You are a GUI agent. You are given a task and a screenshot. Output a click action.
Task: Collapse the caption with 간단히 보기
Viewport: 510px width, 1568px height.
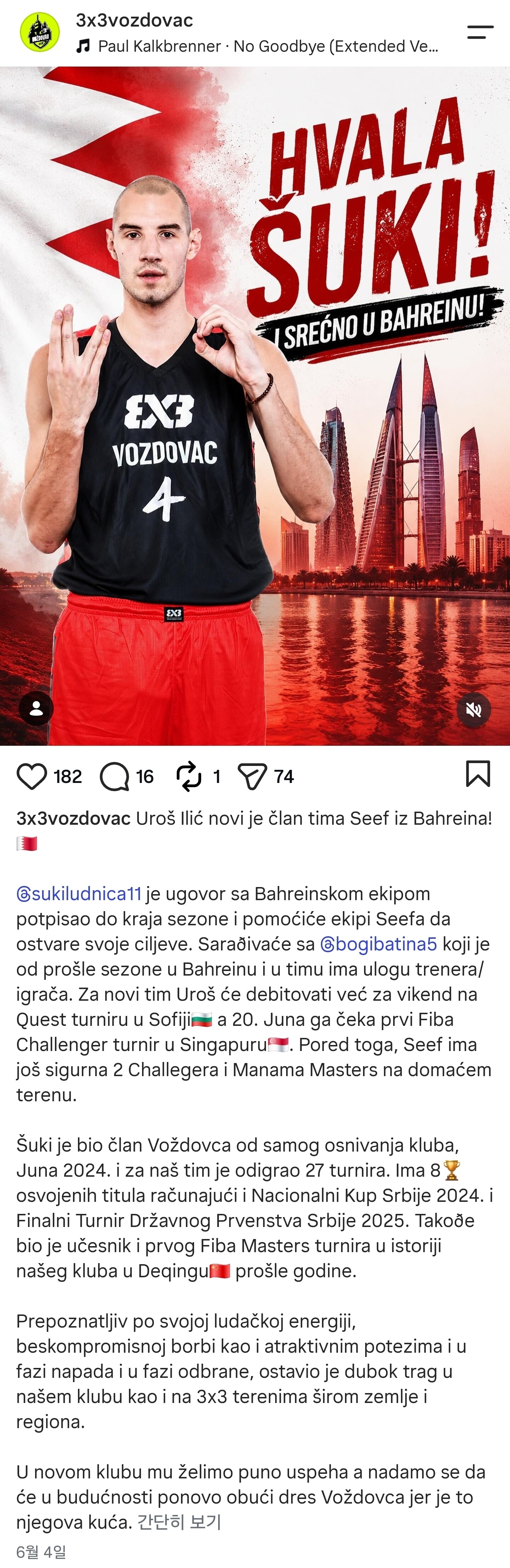click(x=179, y=1522)
